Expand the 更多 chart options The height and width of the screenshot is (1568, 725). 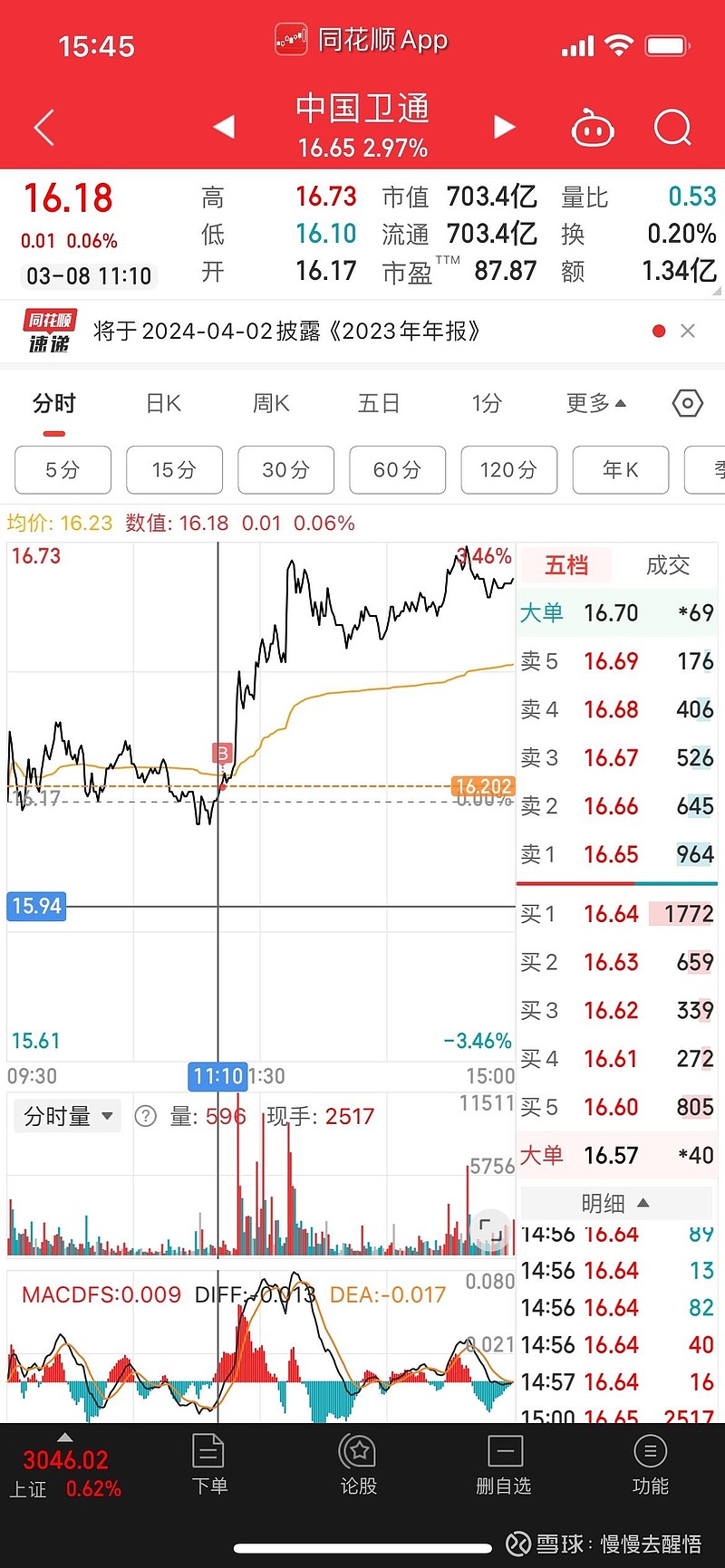pos(595,403)
